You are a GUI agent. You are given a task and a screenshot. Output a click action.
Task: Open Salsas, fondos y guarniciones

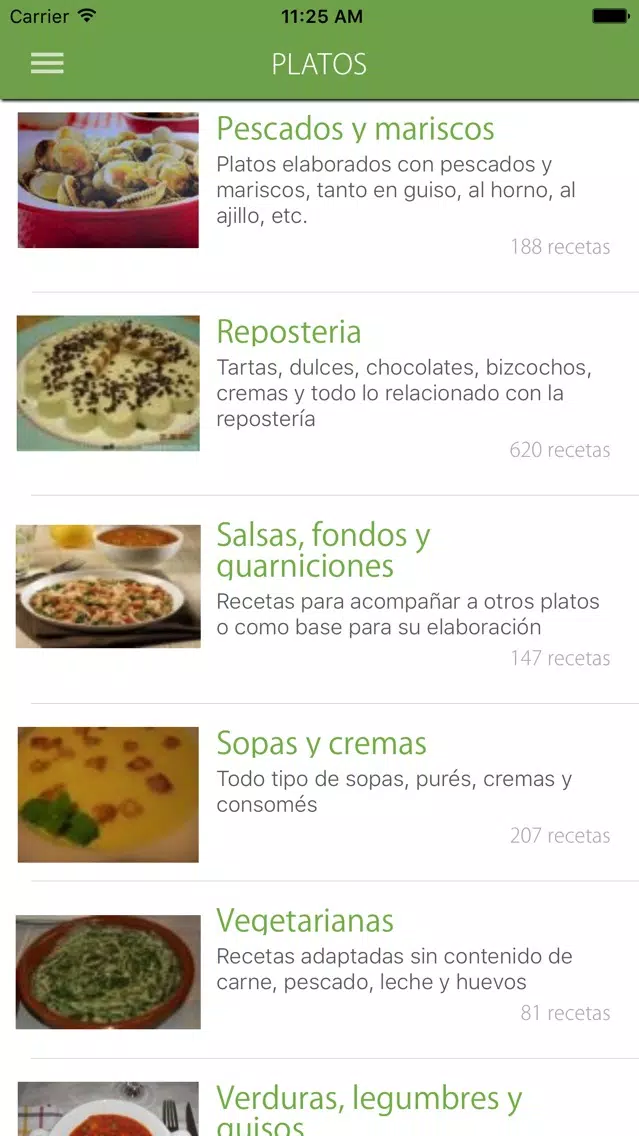tap(323, 550)
